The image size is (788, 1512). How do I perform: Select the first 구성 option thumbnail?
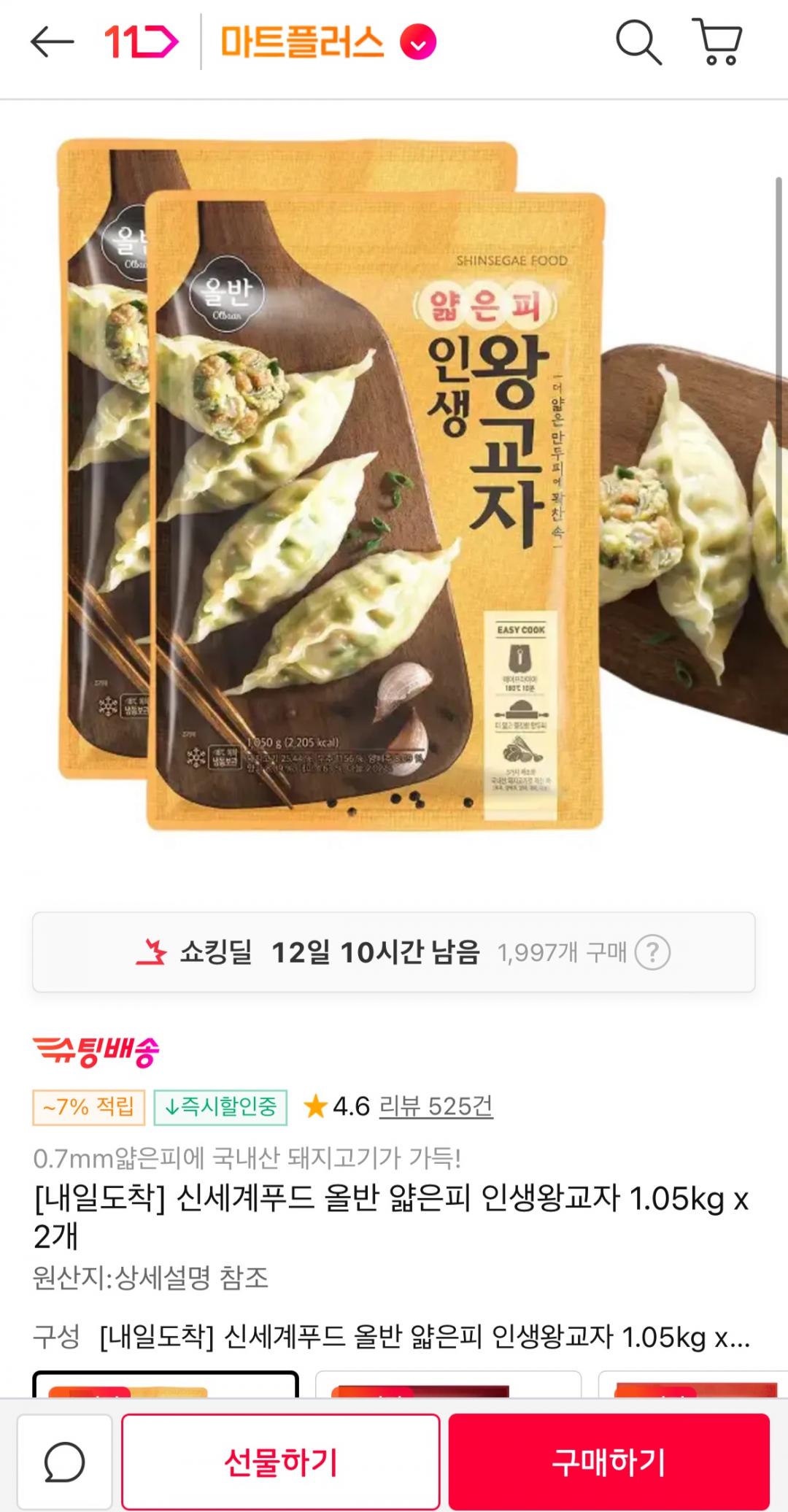tap(166, 1385)
